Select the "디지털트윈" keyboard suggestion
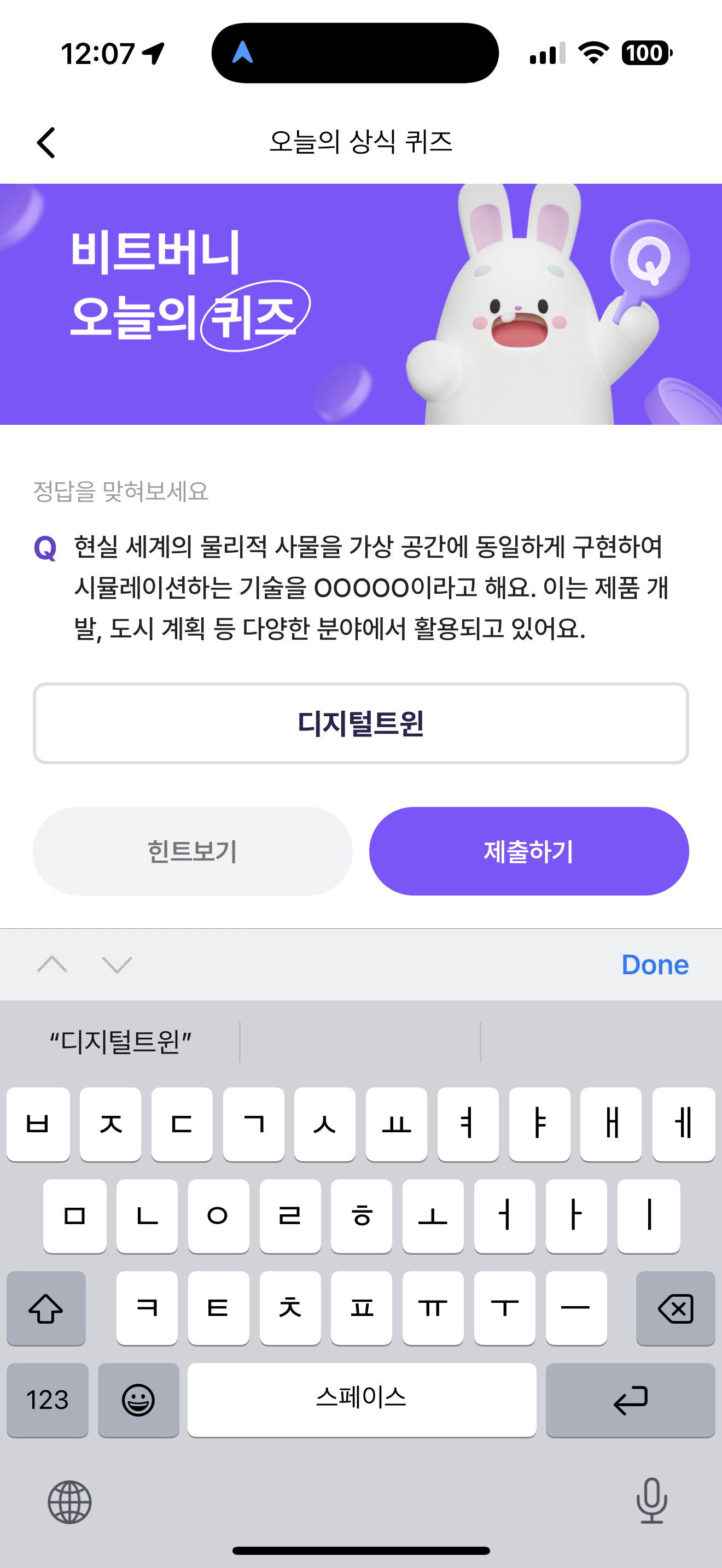 tap(120, 1042)
